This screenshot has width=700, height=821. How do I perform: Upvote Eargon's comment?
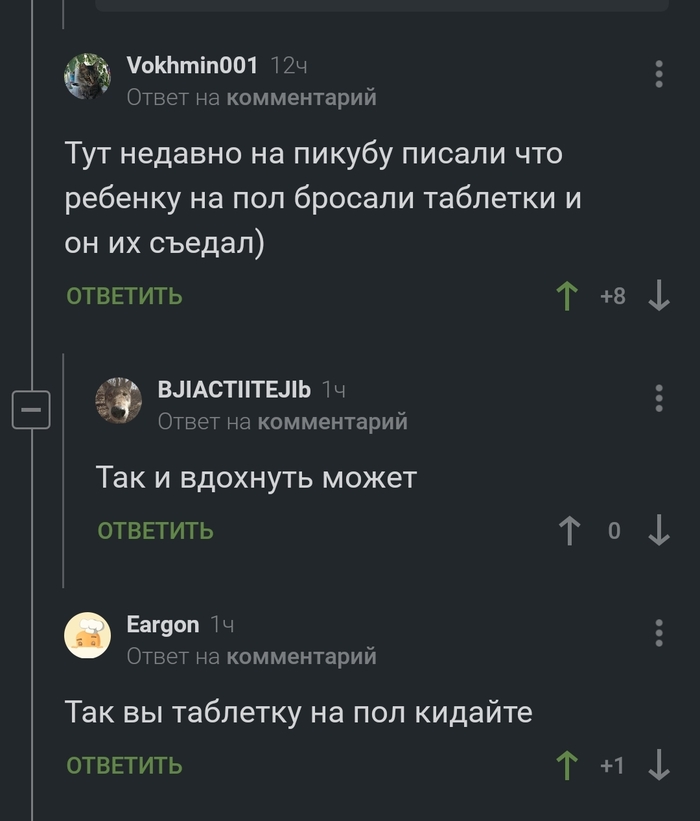(x=567, y=766)
